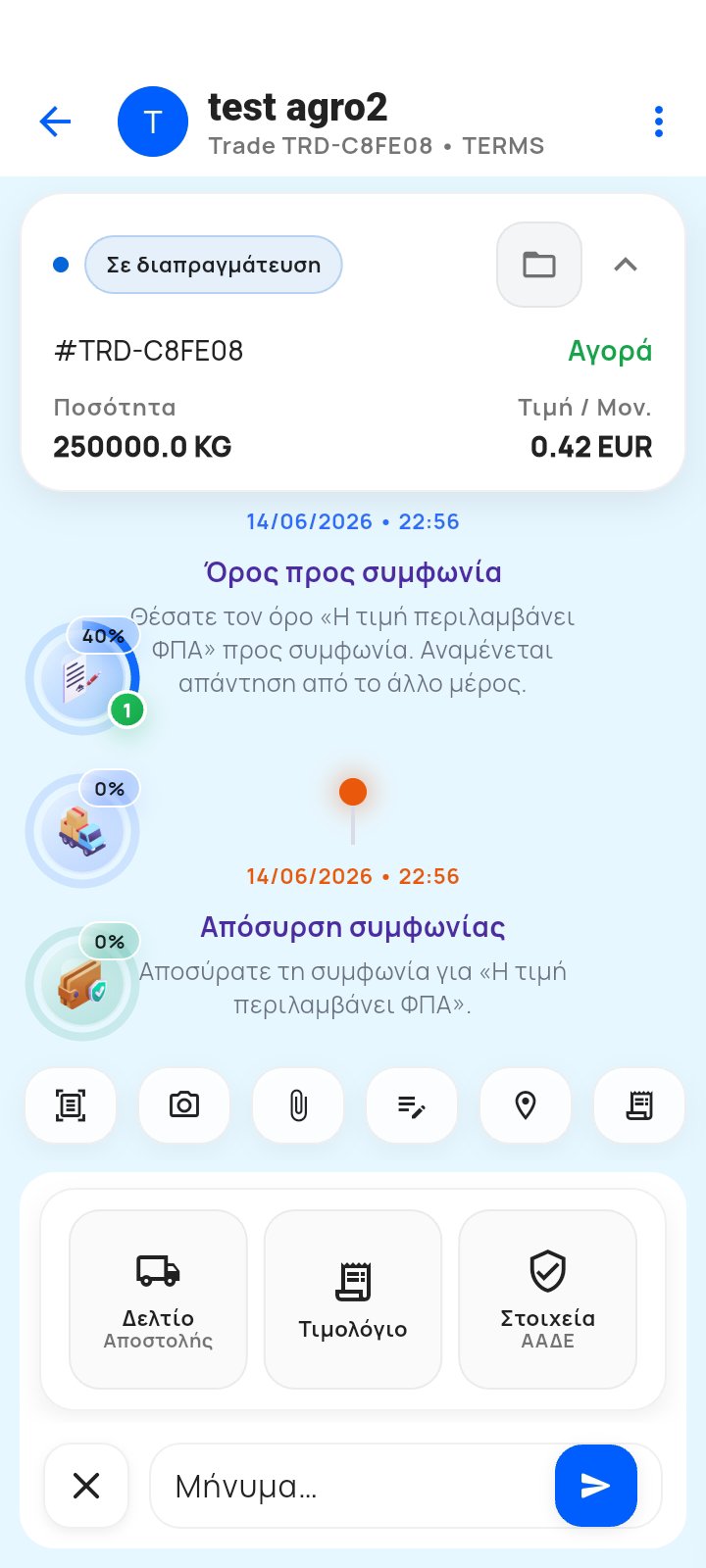
Task: Select Τιμολόγιο
Action: tap(353, 1299)
